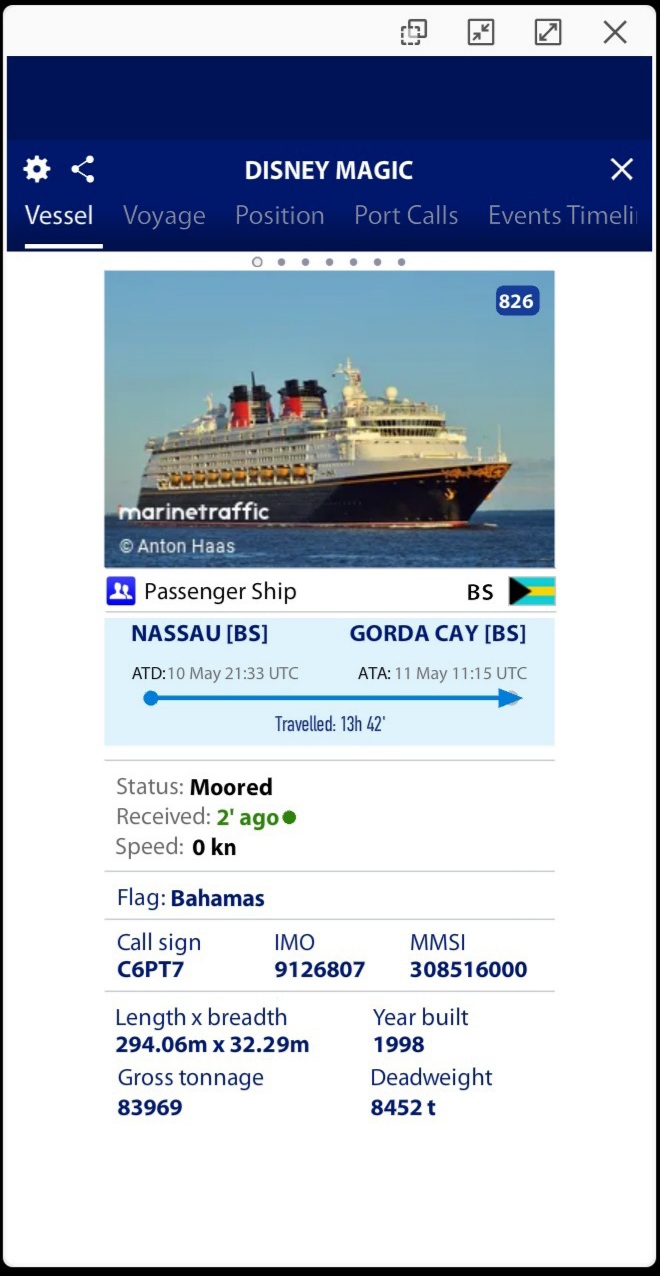Open the Disney Magic ship photo

(x=329, y=419)
